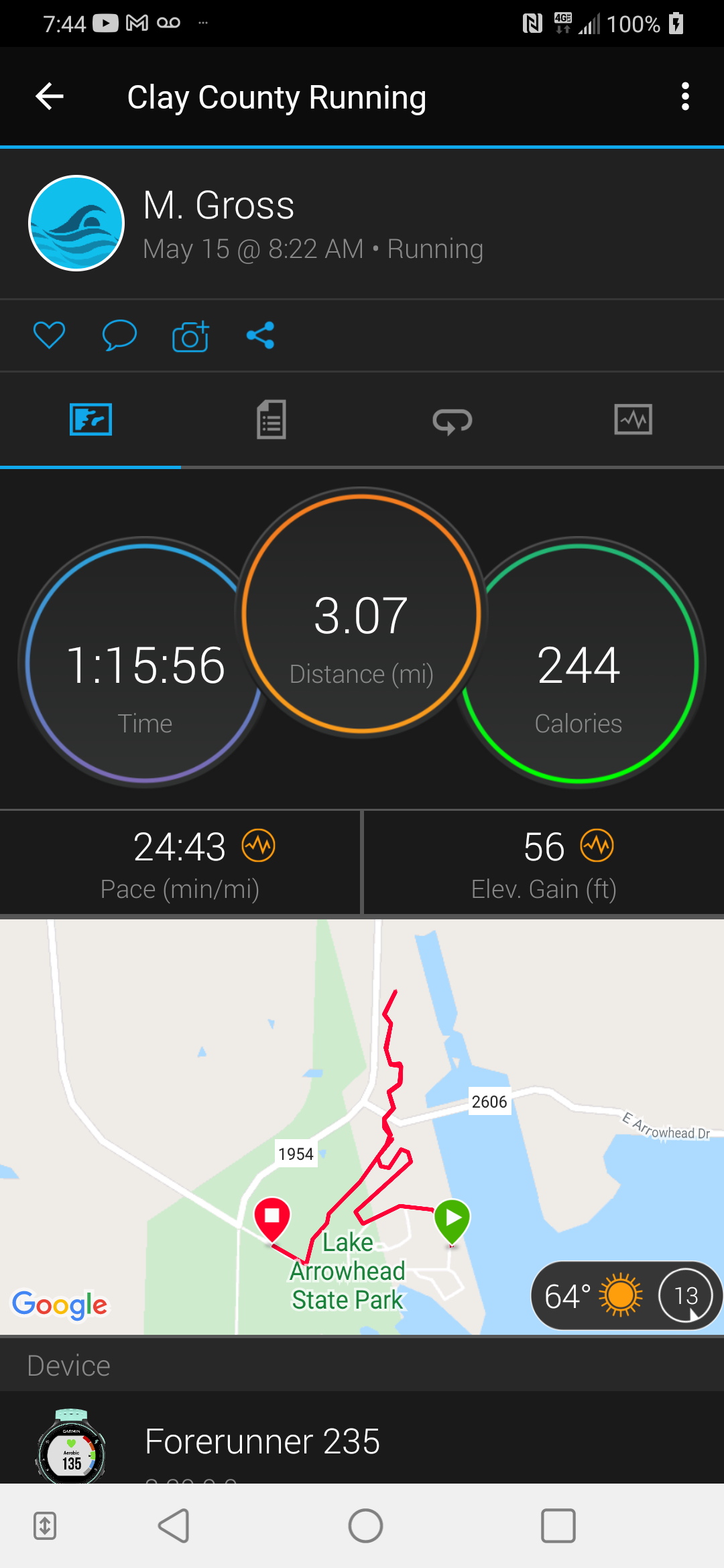Open recent apps from navigation bar
Image resolution: width=724 pixels, height=1568 pixels.
[x=558, y=1526]
